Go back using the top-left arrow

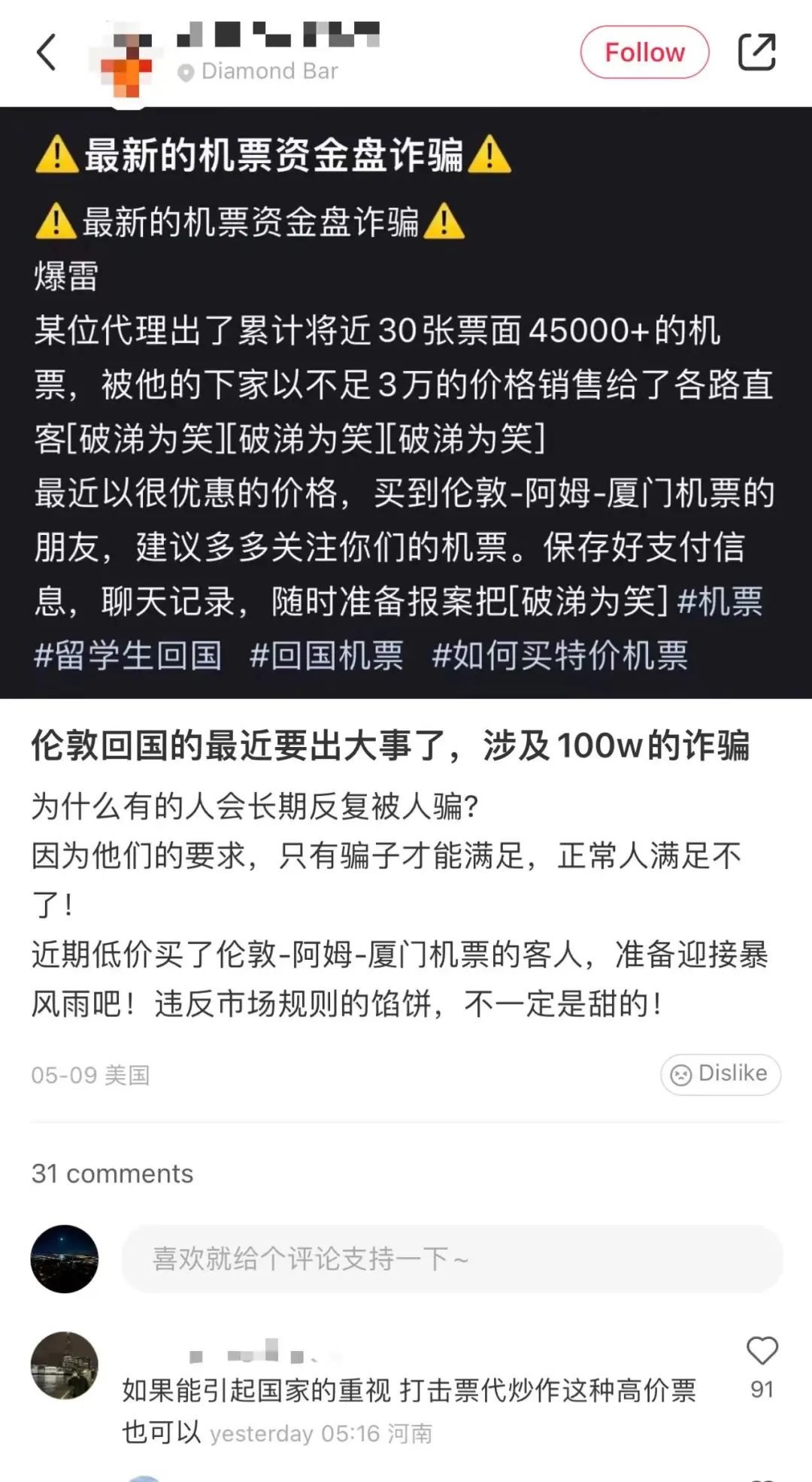pyautogui.click(x=47, y=53)
